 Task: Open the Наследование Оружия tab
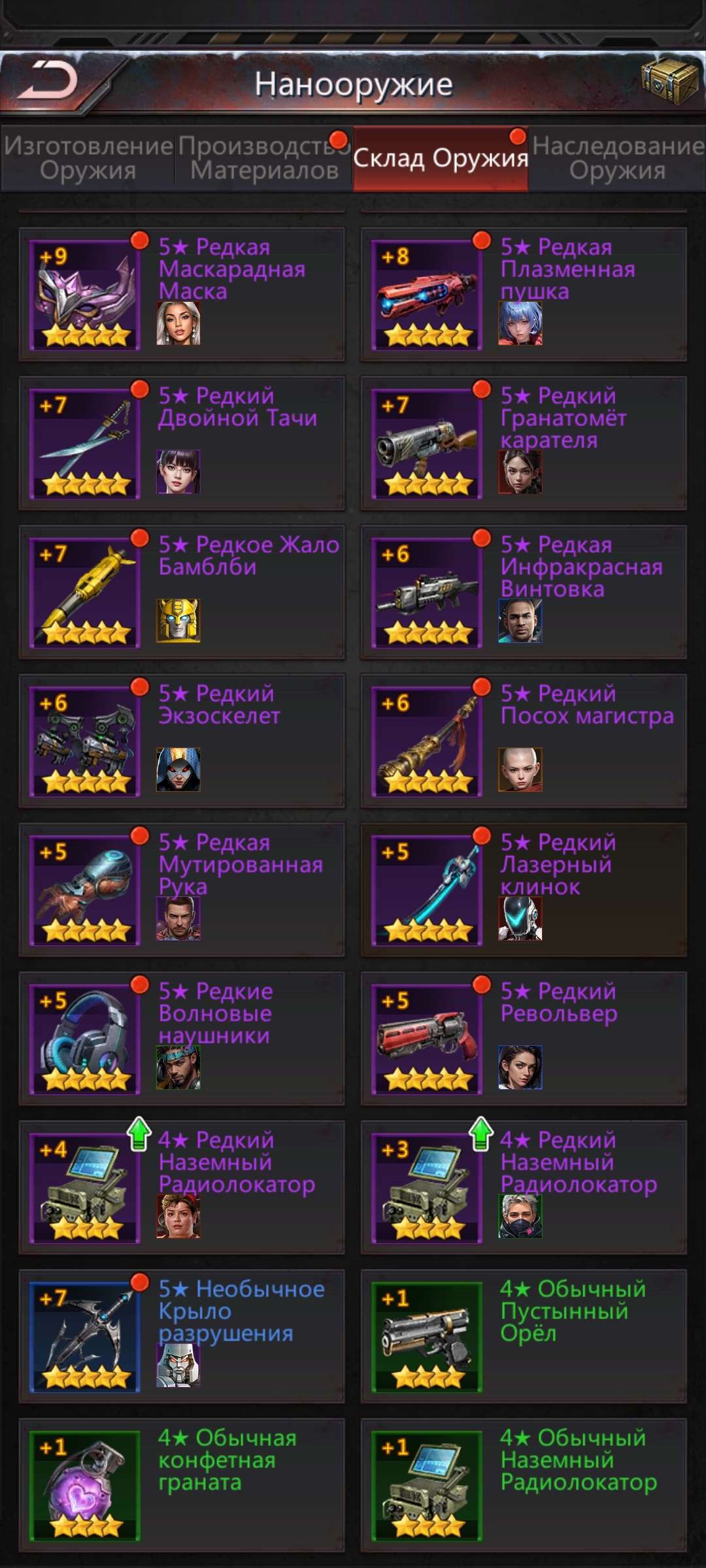pos(617,158)
